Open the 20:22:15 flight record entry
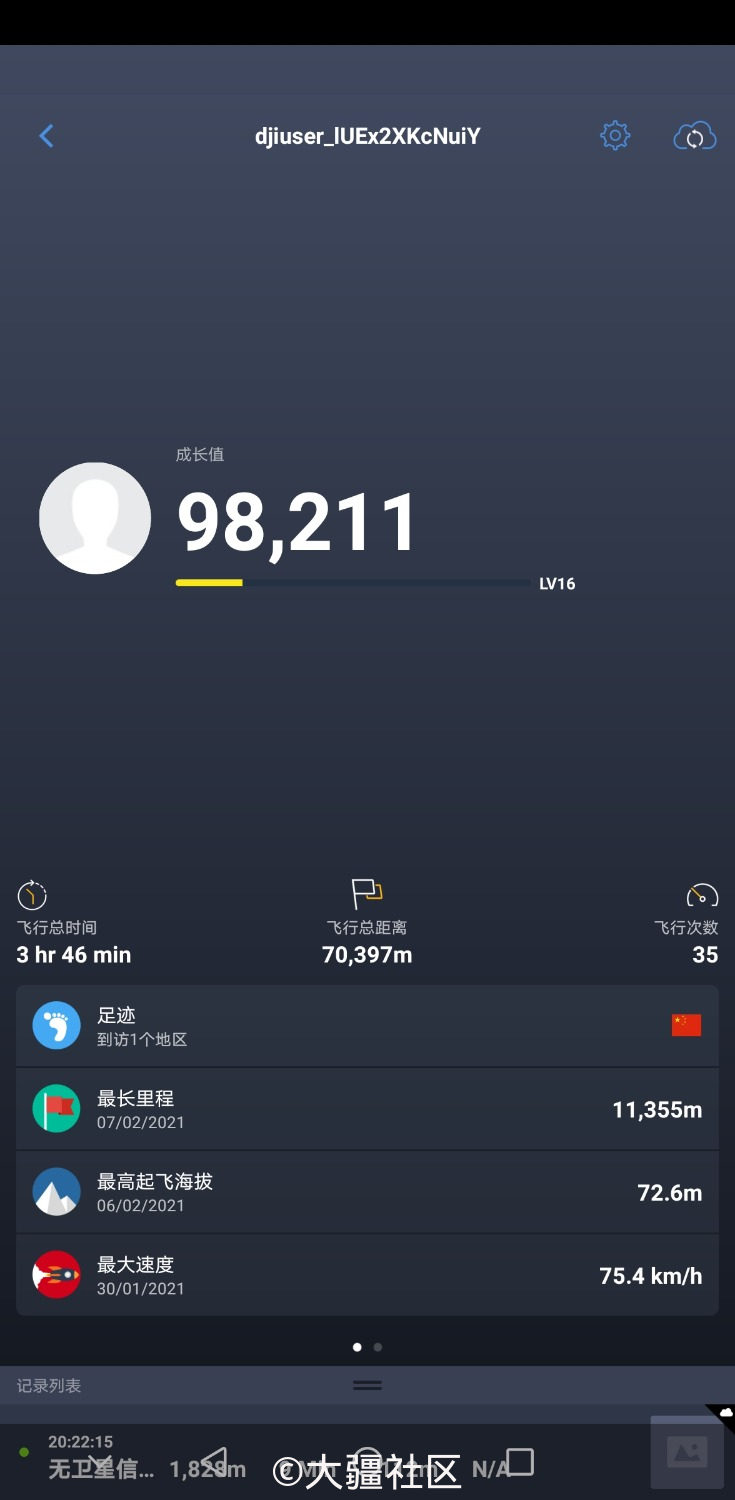The height and width of the screenshot is (1500, 735). (x=300, y=1457)
